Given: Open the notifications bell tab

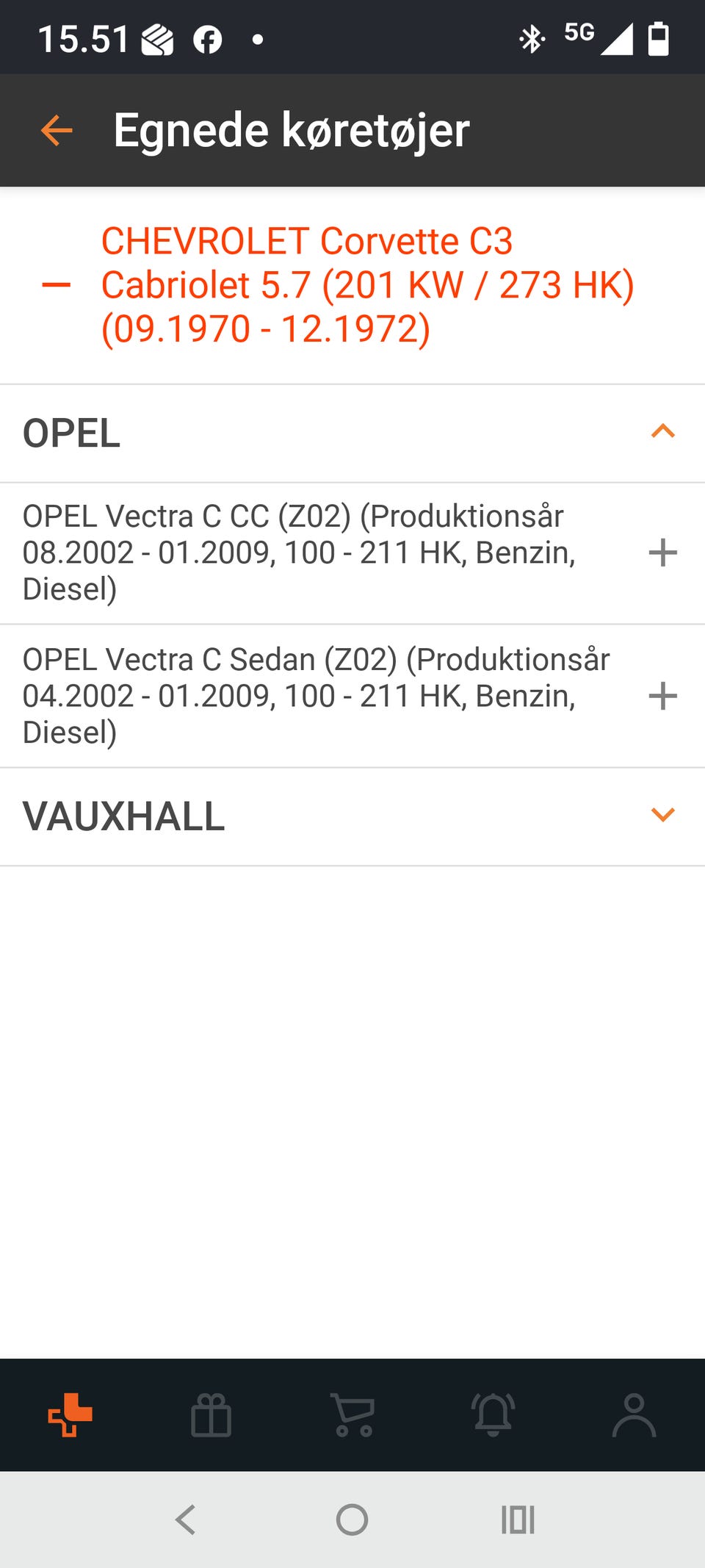Looking at the screenshot, I should coord(493,1414).
